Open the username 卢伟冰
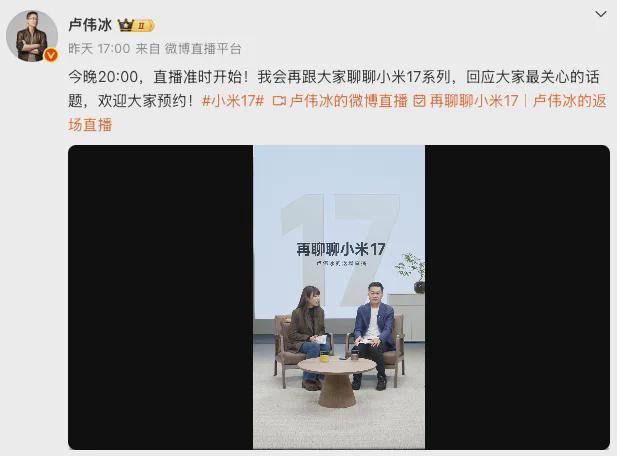617x456 pixels. click(x=90, y=24)
